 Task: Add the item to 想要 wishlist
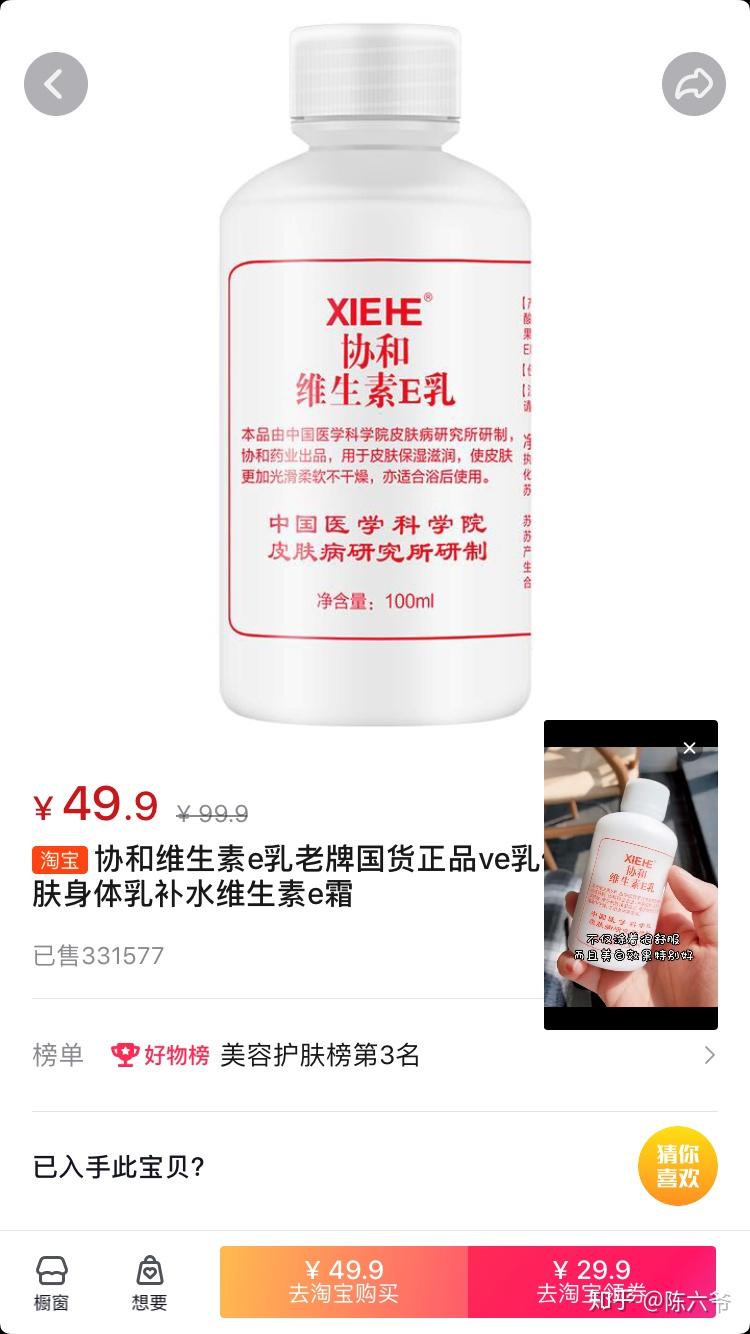[149, 1283]
